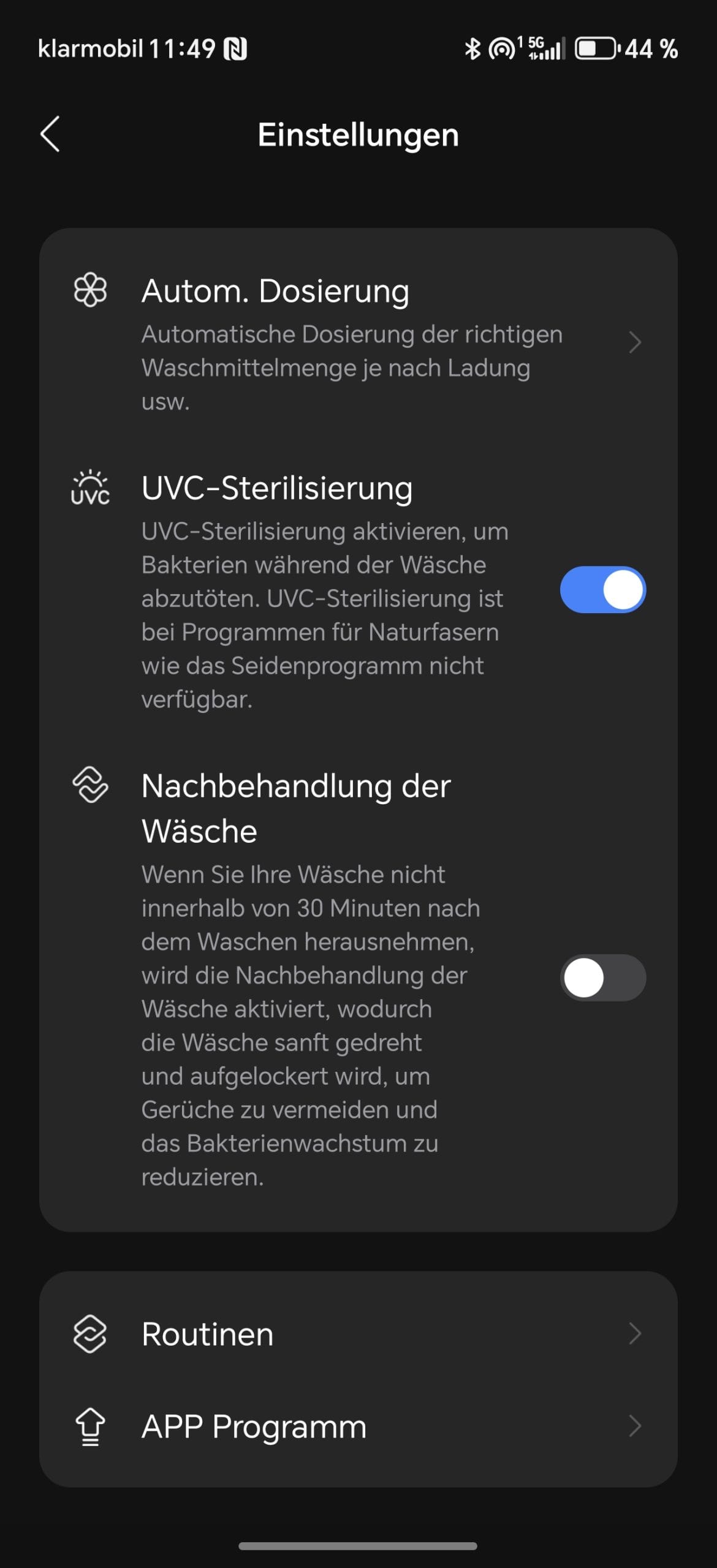Viewport: 717px width, 1568px height.
Task: Open Autom. Dosierung settings
Action: pyautogui.click(x=358, y=342)
